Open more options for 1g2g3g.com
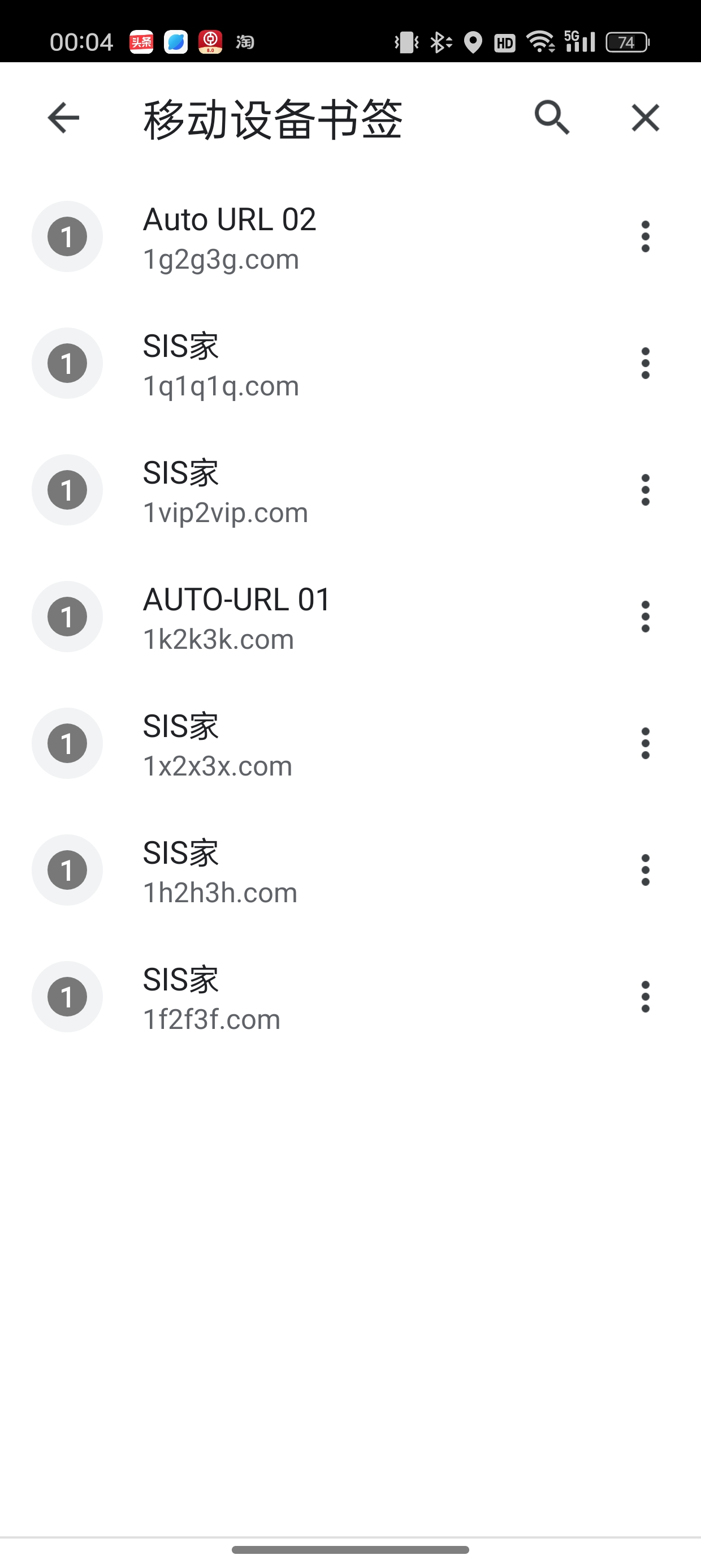The image size is (701, 1568). pyautogui.click(x=645, y=237)
